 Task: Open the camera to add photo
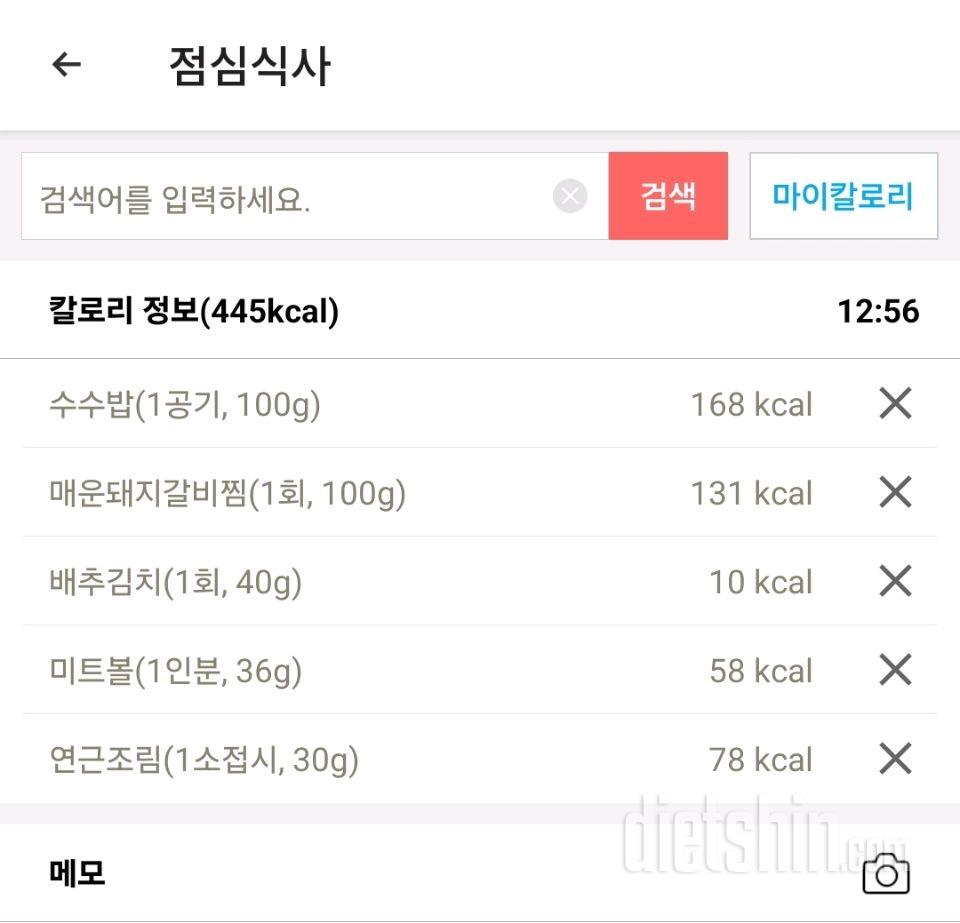pyautogui.click(x=886, y=875)
